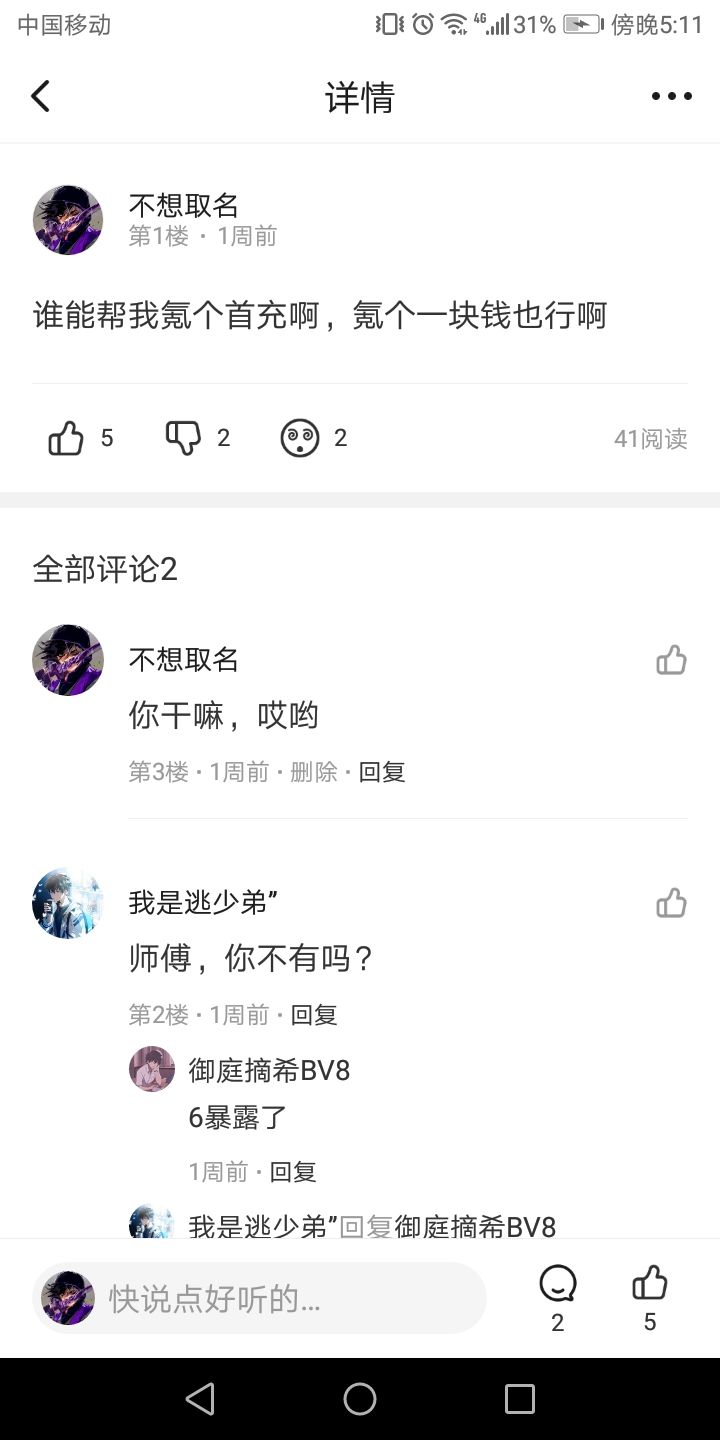Screen dimensions: 720x1440
Task: Like the comment 师傅，你不有吗？
Action: click(671, 903)
